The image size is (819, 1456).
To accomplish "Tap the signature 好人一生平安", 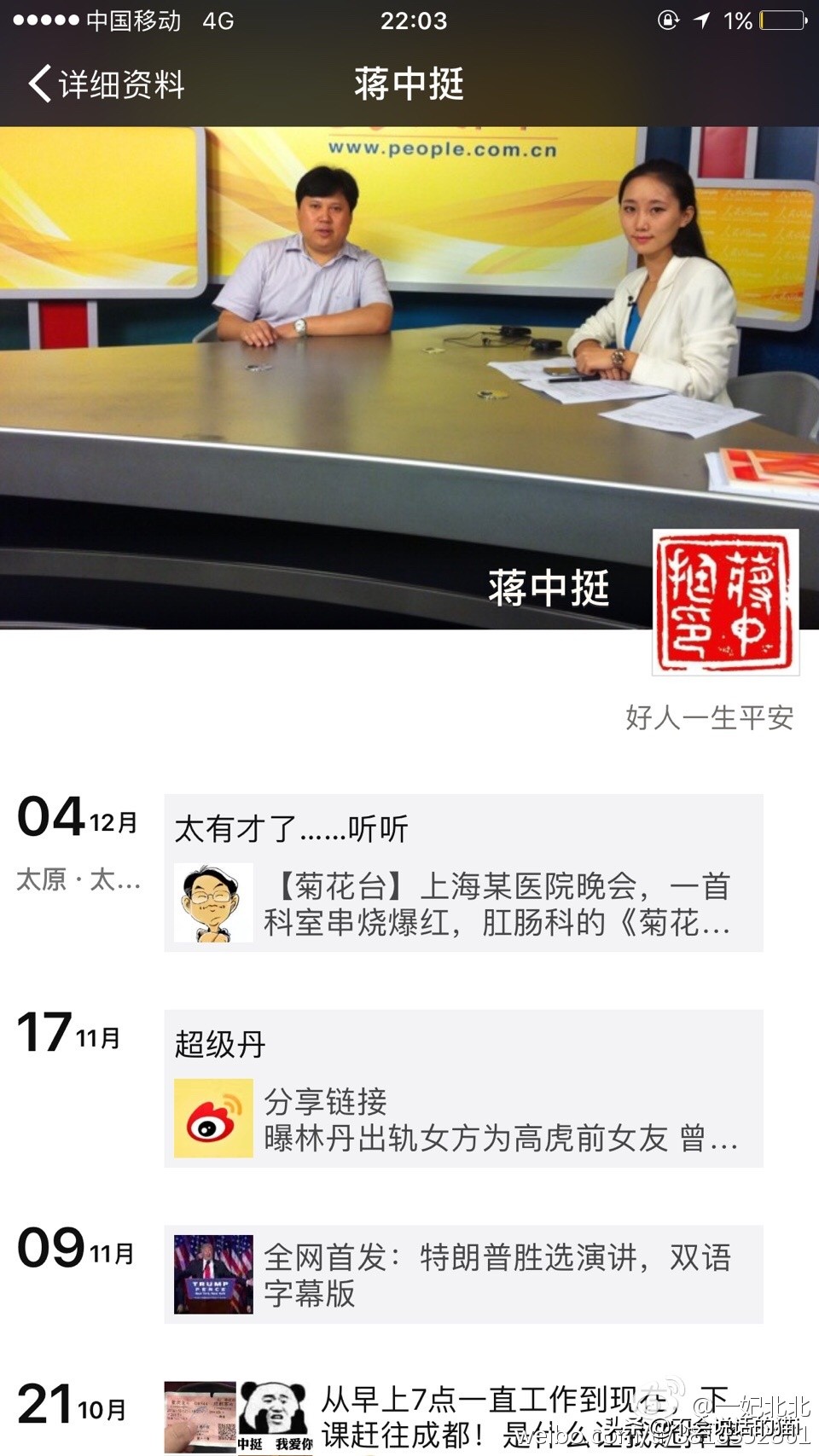I will tap(710, 719).
